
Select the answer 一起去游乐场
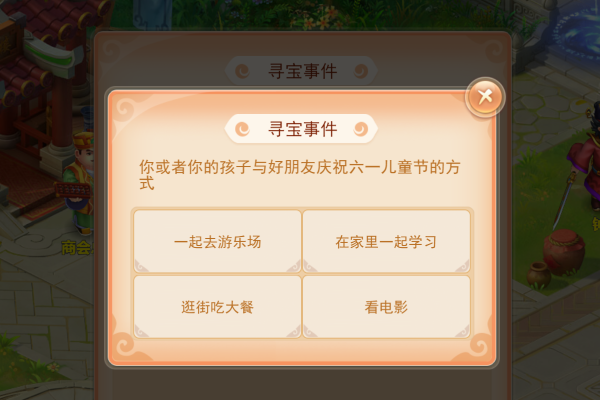[x=217, y=242]
